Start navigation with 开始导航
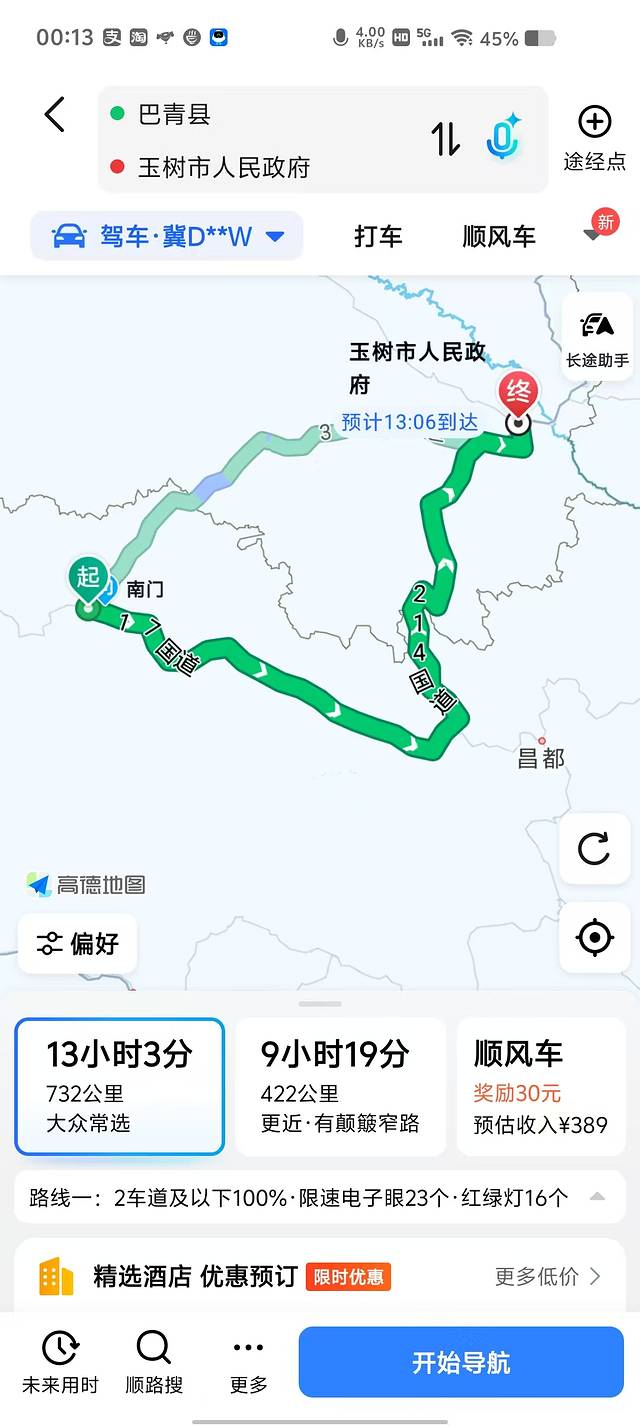This screenshot has width=640, height=1426. point(461,1362)
